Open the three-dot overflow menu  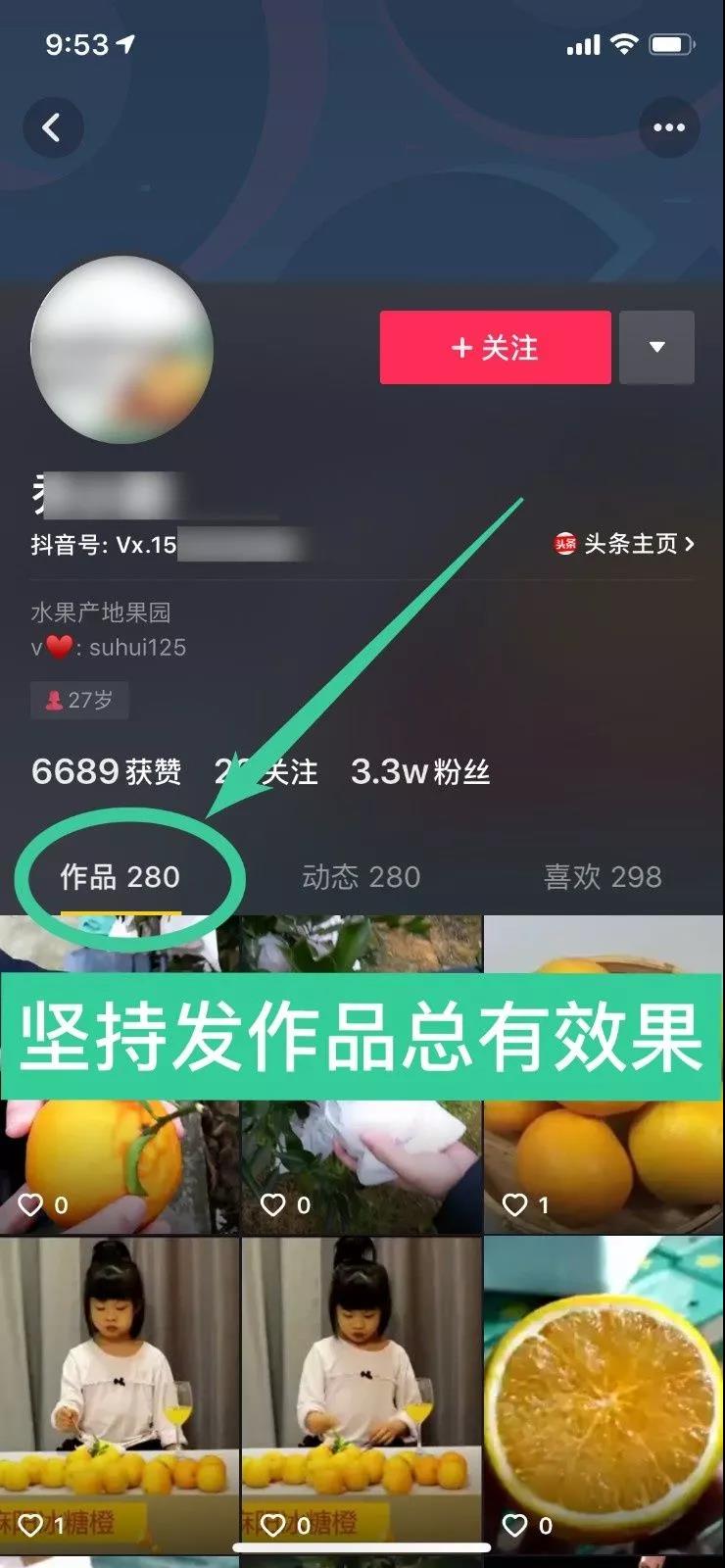tap(669, 127)
